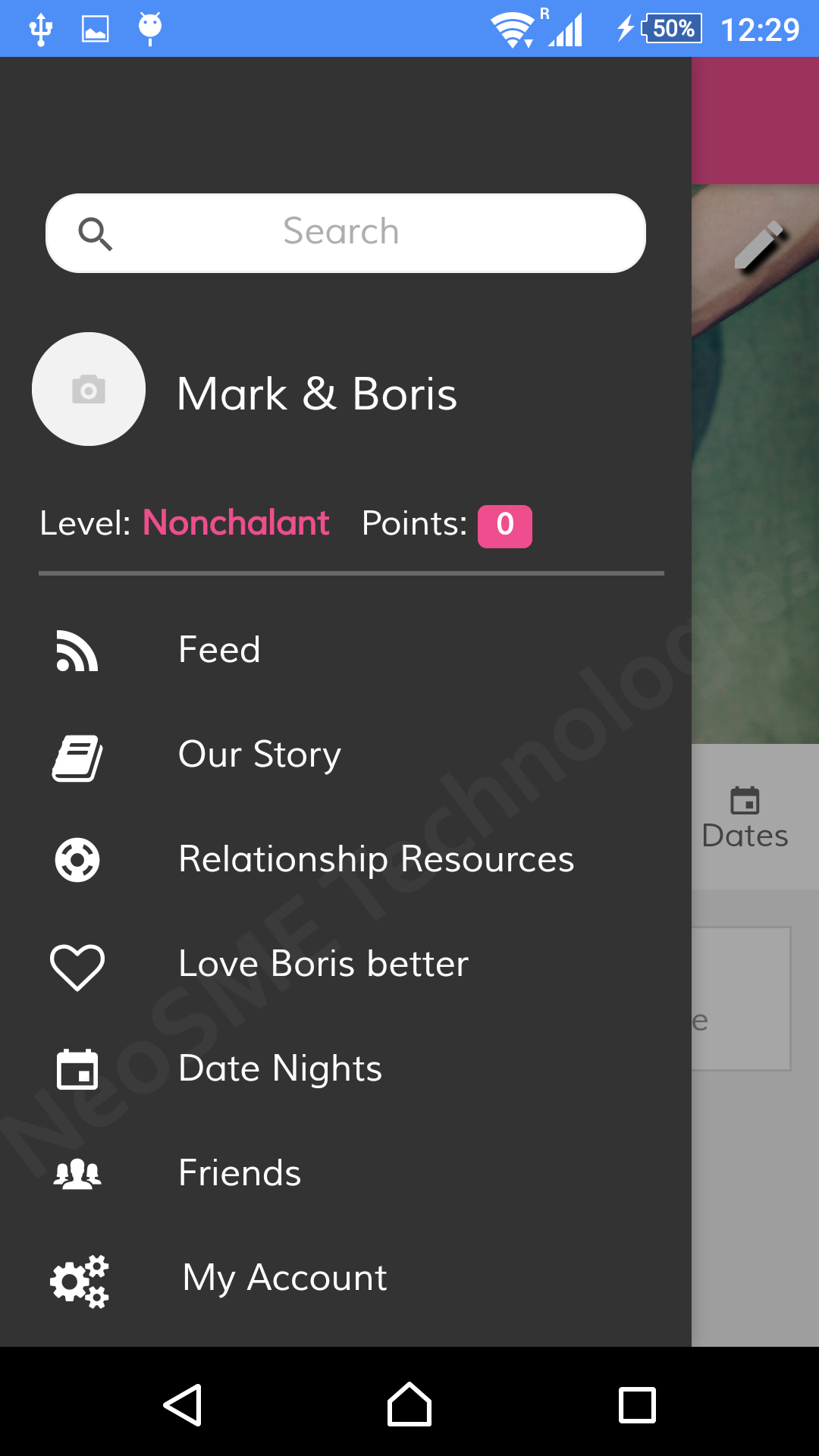819x1456 pixels.
Task: Tap the search magnifier icon
Action: click(x=96, y=233)
